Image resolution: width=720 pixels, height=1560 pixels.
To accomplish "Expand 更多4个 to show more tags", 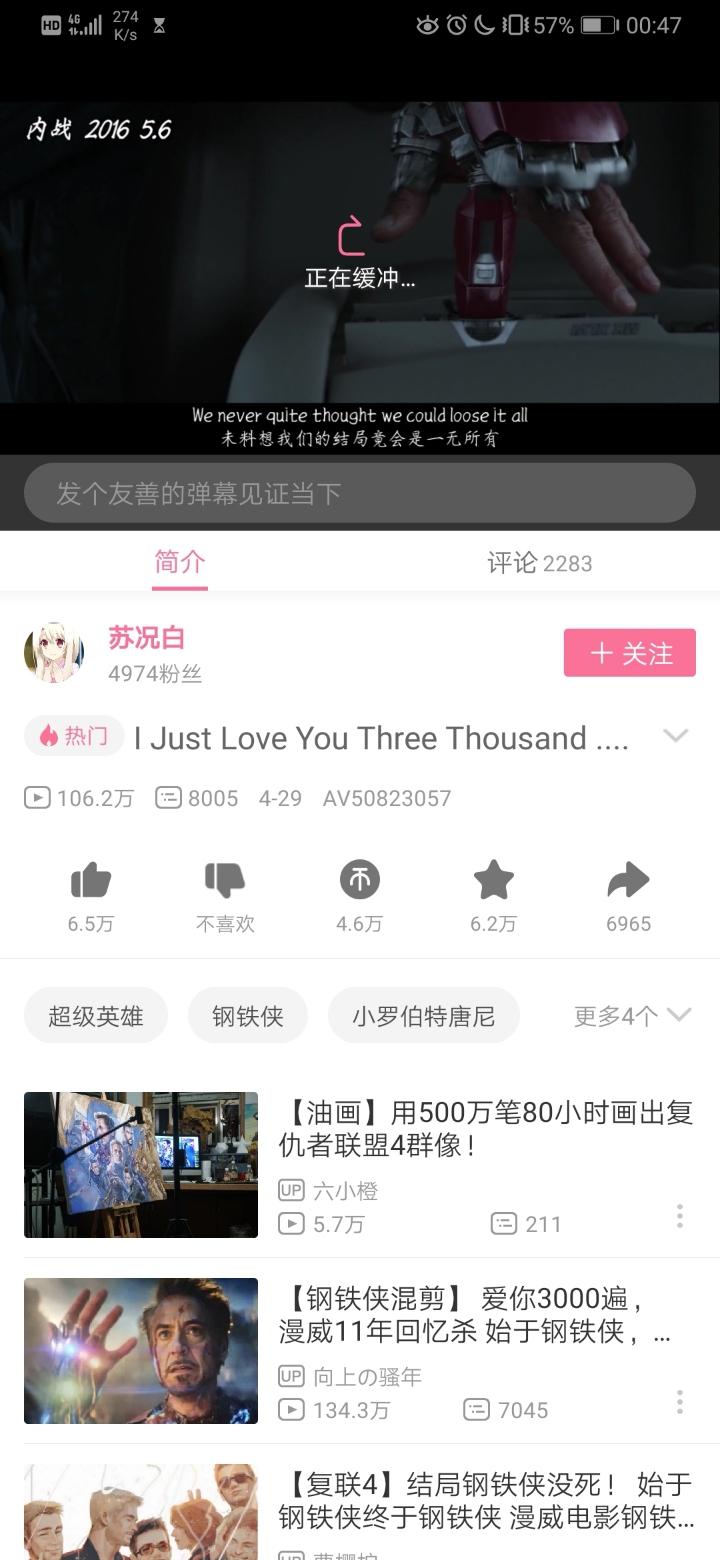I will pos(632,1016).
